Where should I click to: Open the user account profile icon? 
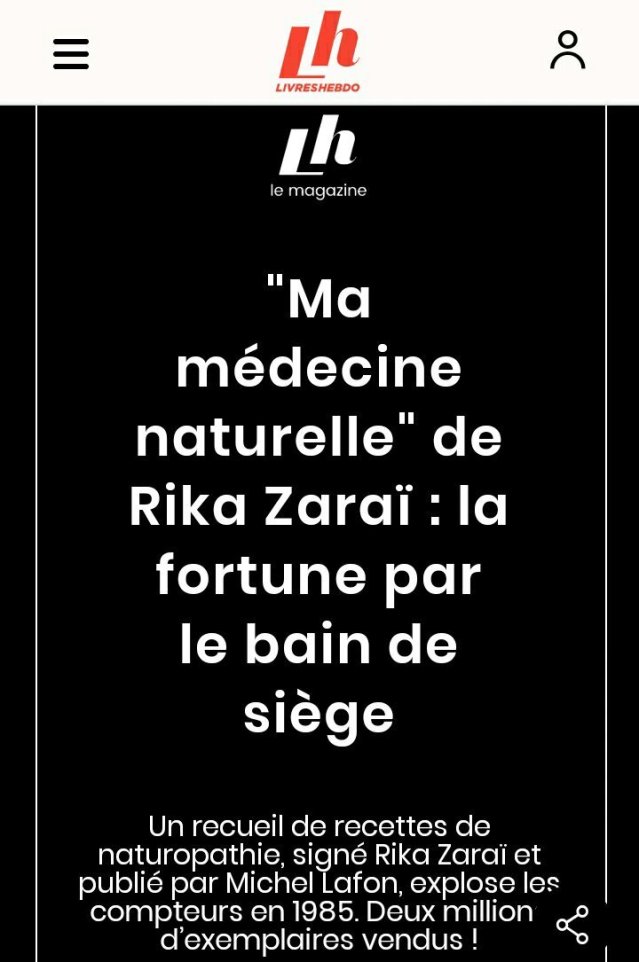pyautogui.click(x=567, y=51)
